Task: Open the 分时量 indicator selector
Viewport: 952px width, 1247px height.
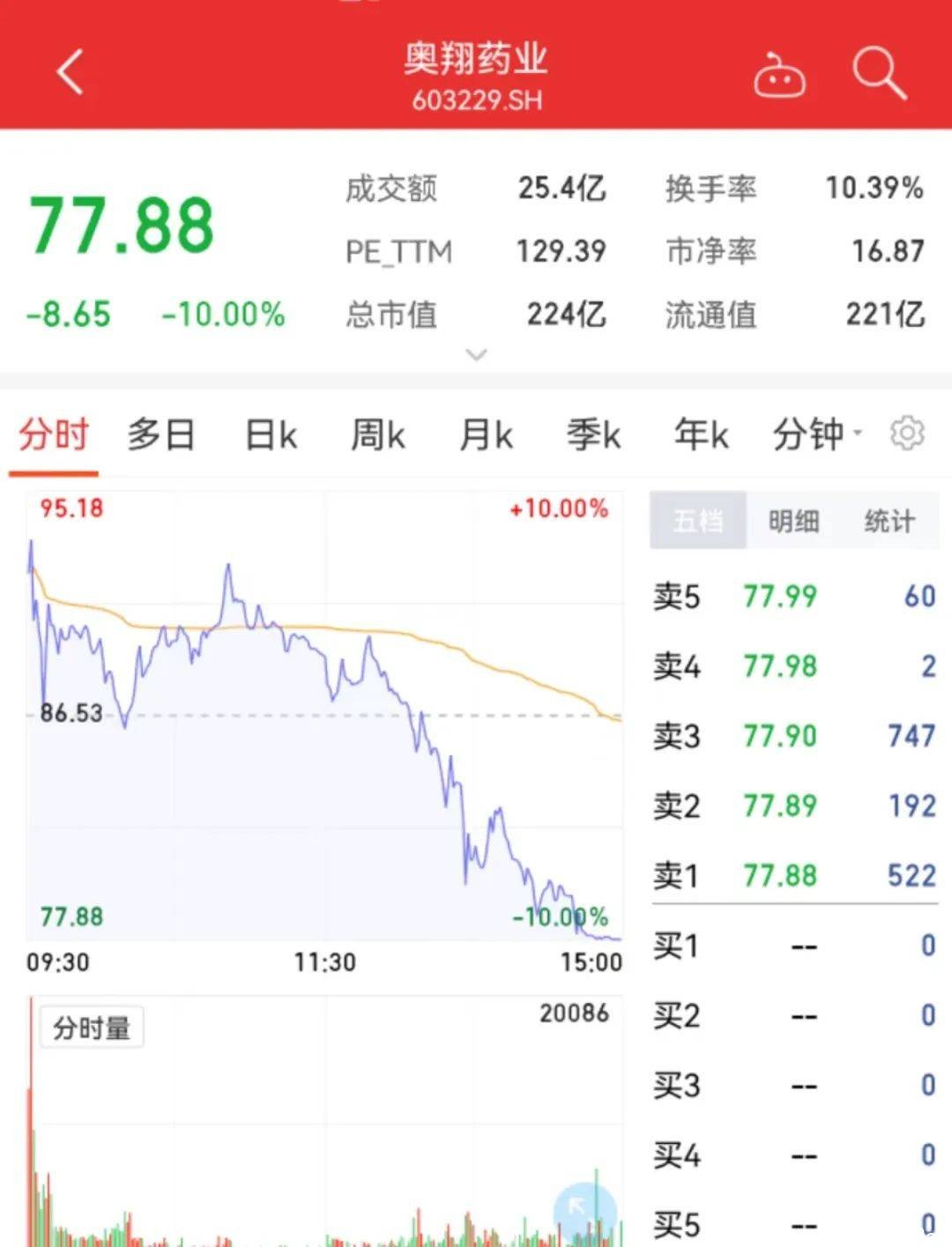Action: coord(92,1028)
